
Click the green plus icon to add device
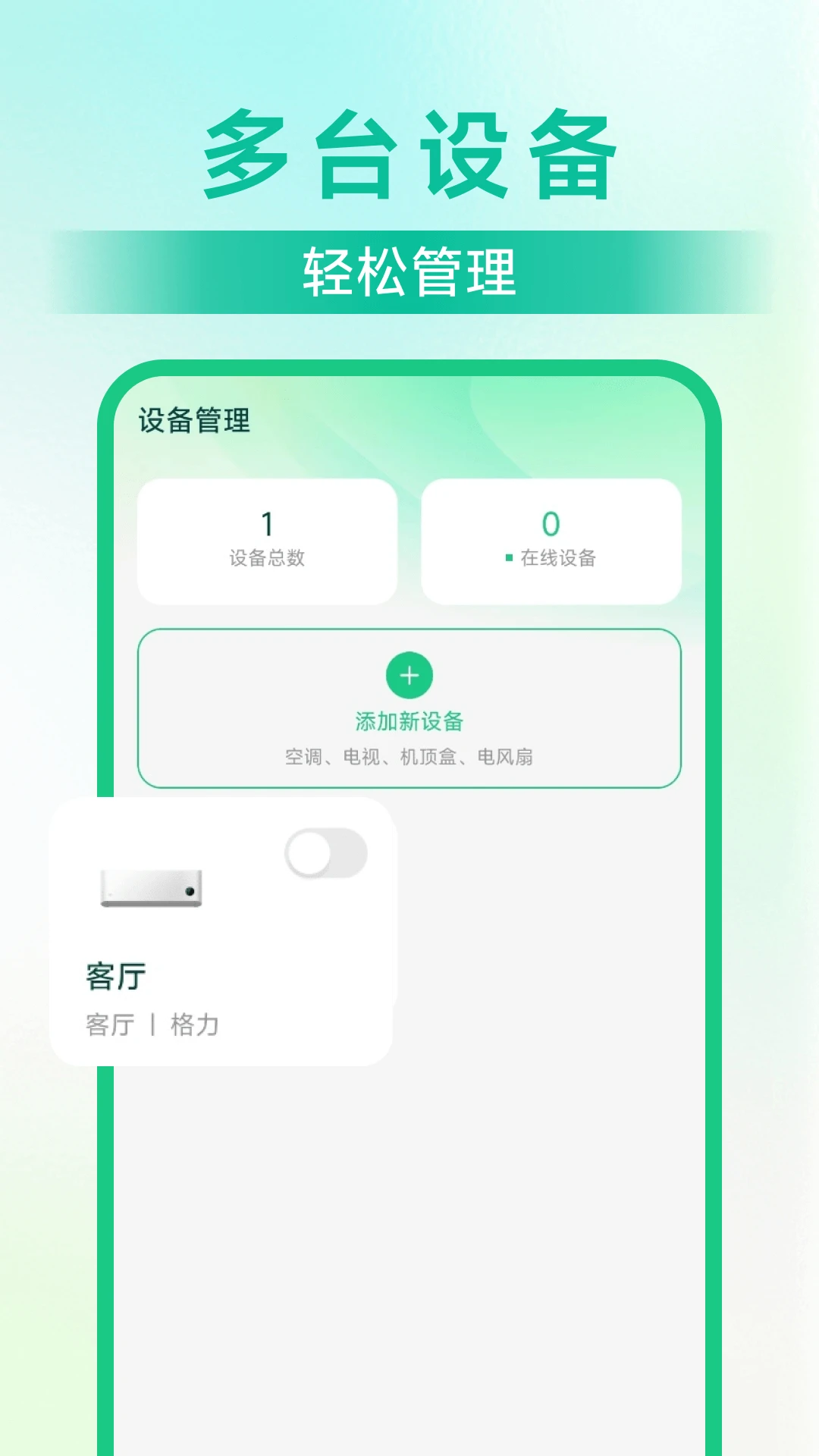[x=409, y=676]
